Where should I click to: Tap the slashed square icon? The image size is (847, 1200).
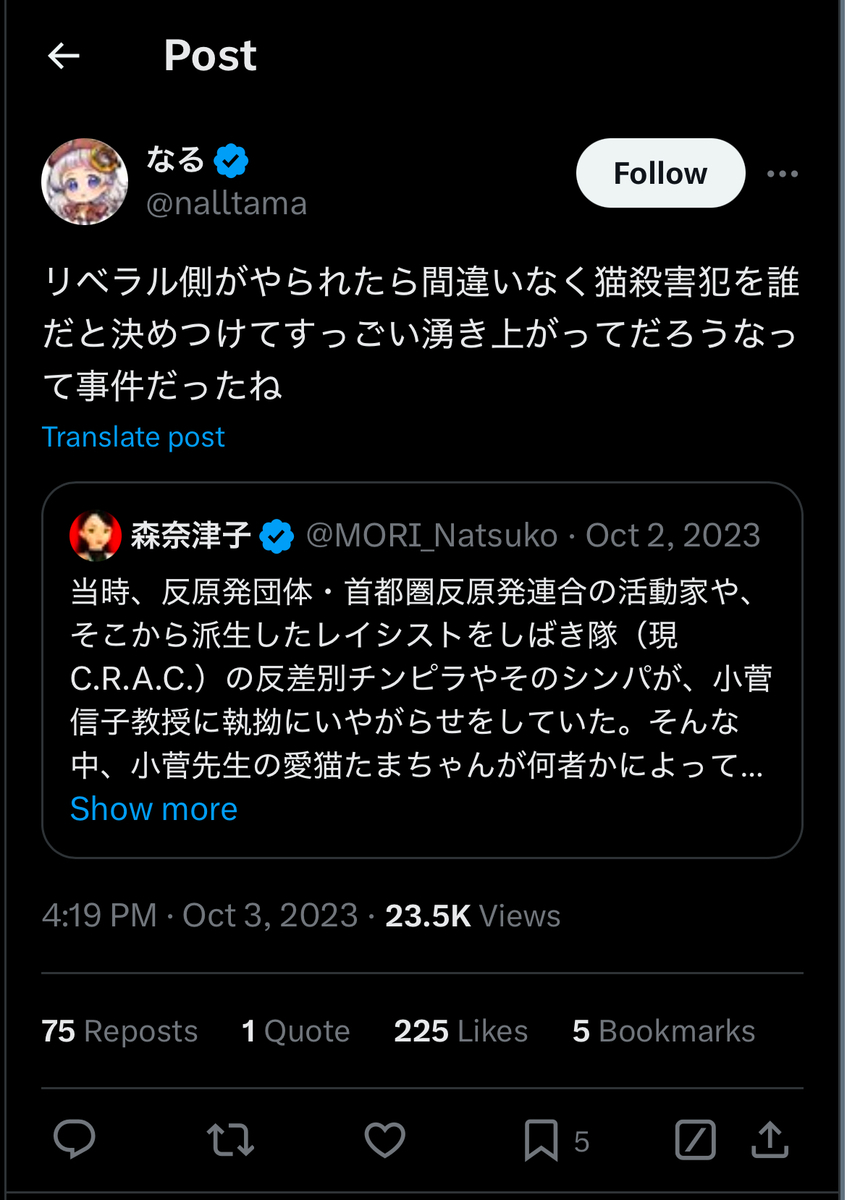coord(695,1140)
